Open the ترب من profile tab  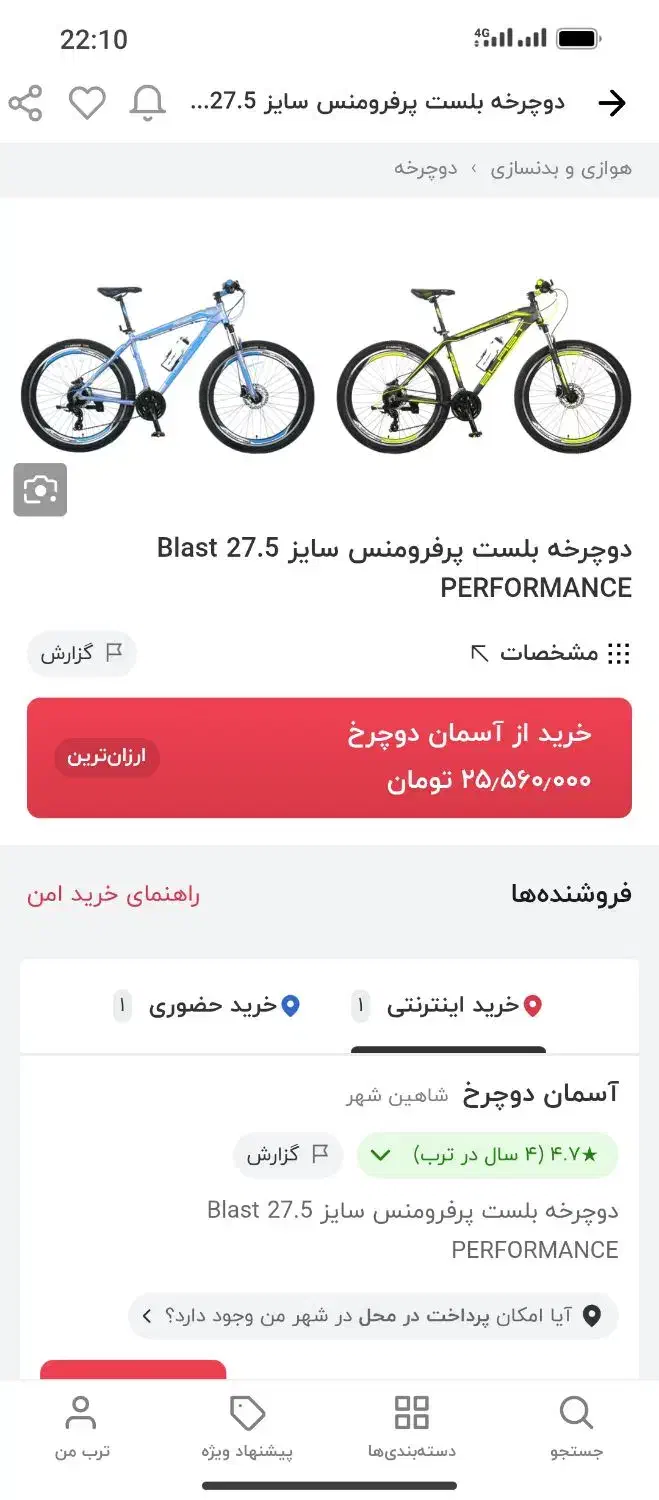click(82, 1429)
